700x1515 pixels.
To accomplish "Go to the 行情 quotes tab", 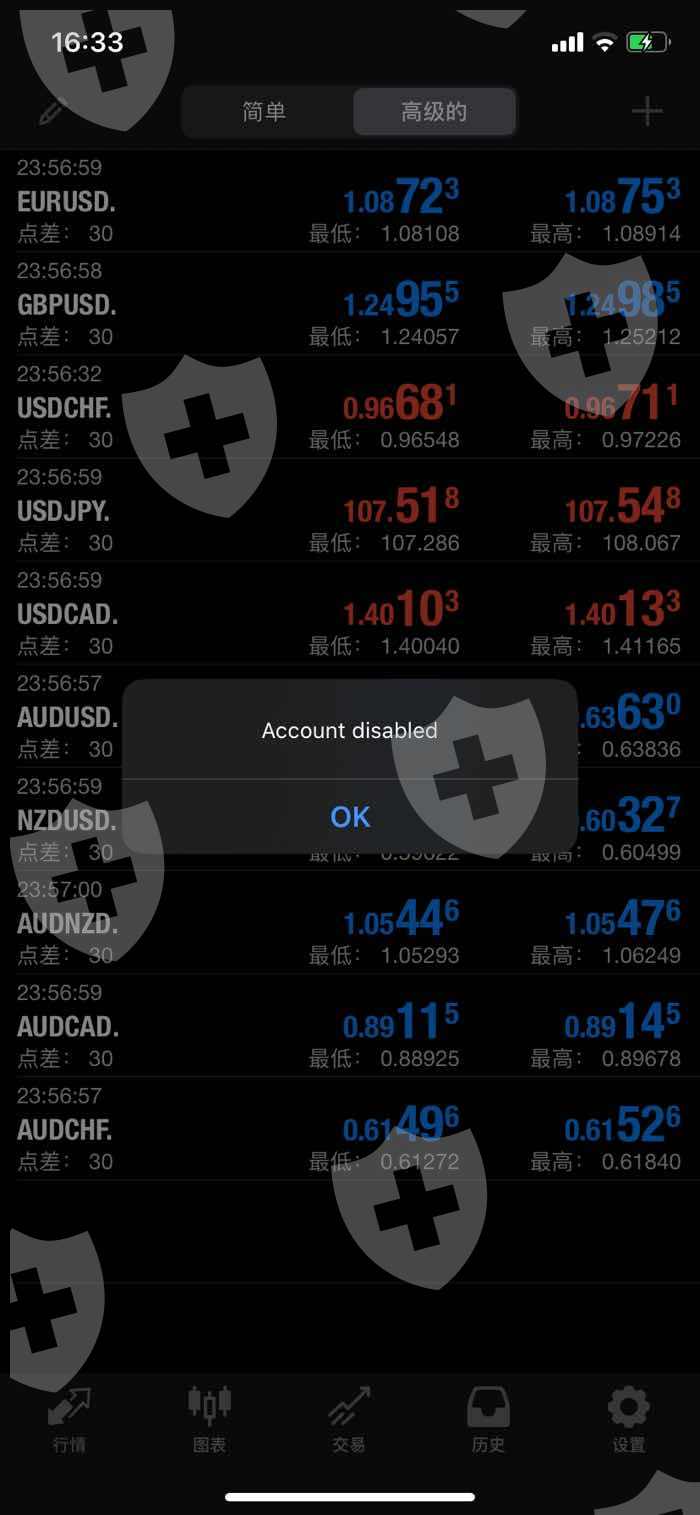I will point(69,1420).
